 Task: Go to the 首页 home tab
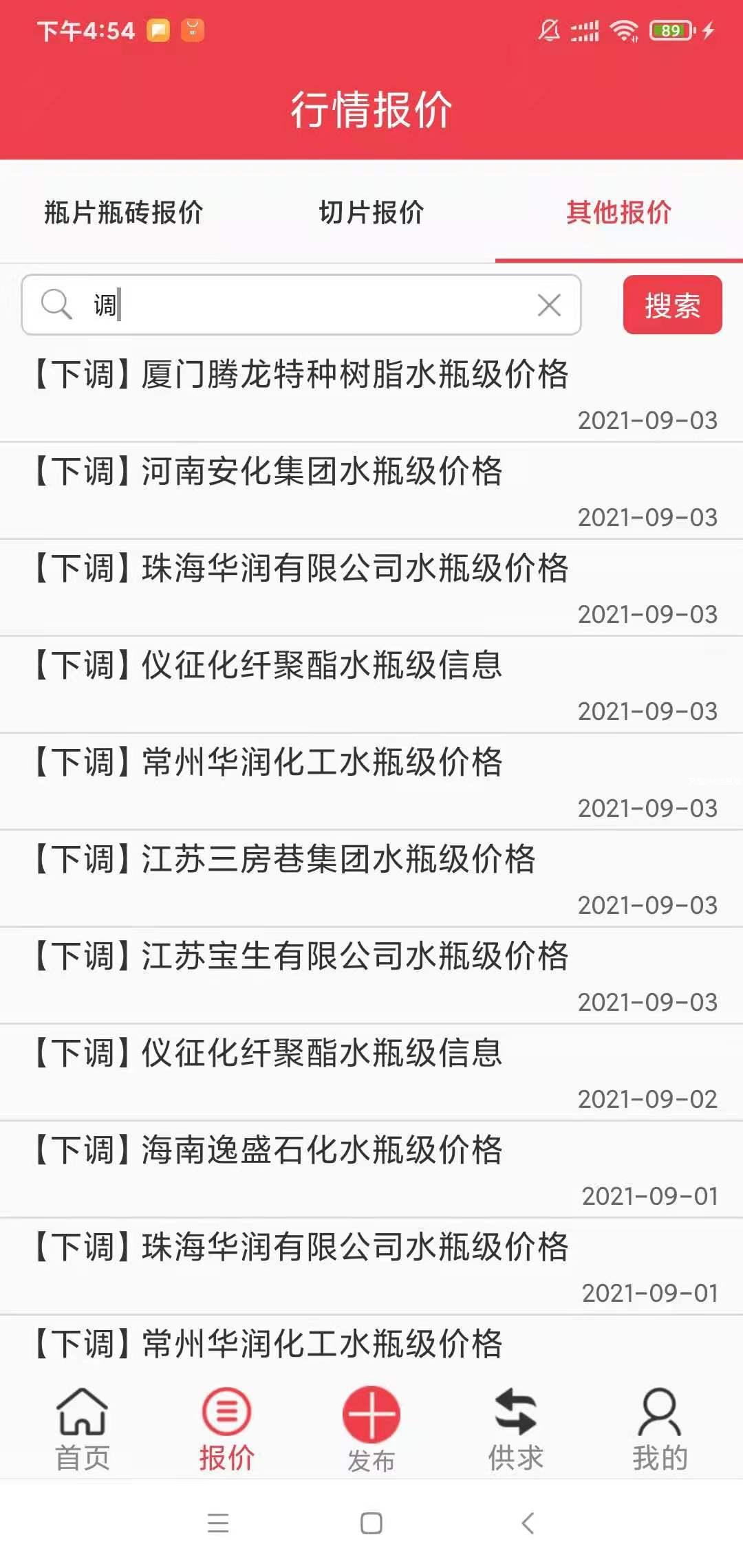(83, 1429)
